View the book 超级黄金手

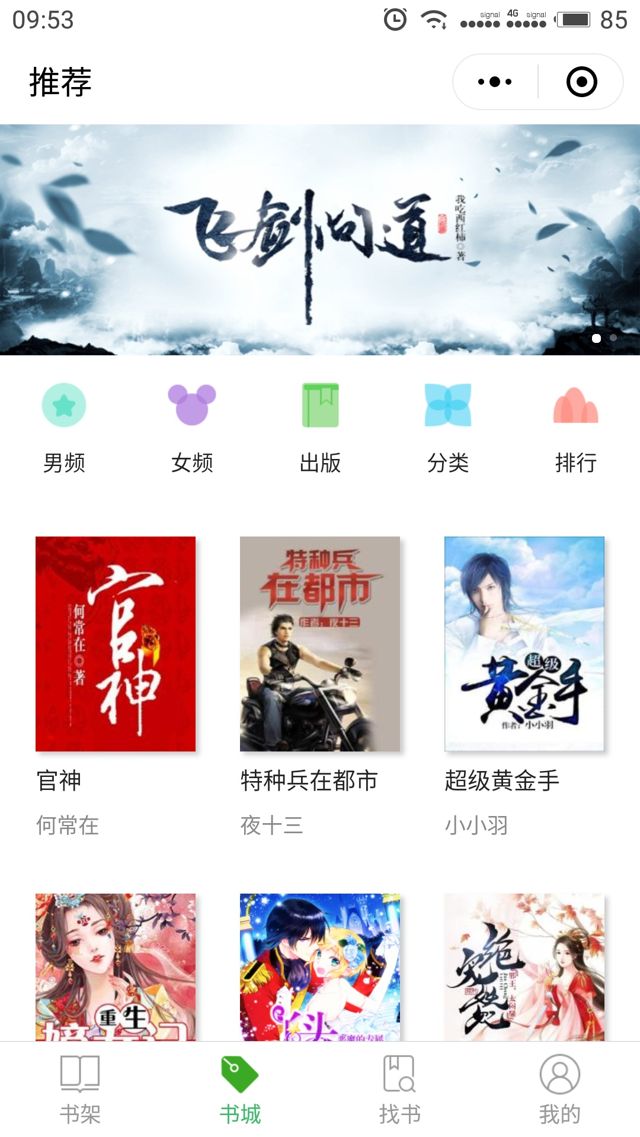coord(524,644)
